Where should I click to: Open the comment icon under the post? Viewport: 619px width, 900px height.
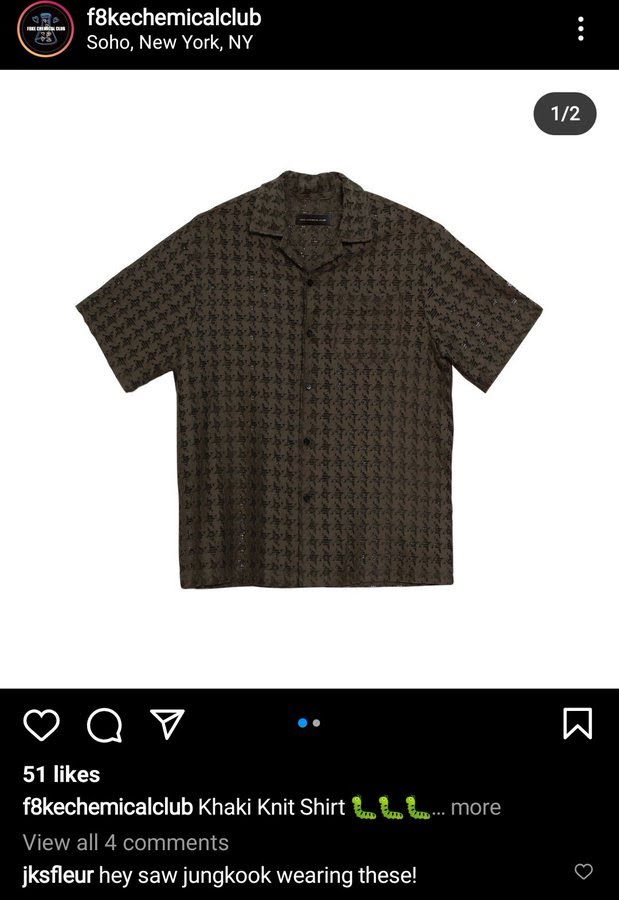pyautogui.click(x=104, y=725)
